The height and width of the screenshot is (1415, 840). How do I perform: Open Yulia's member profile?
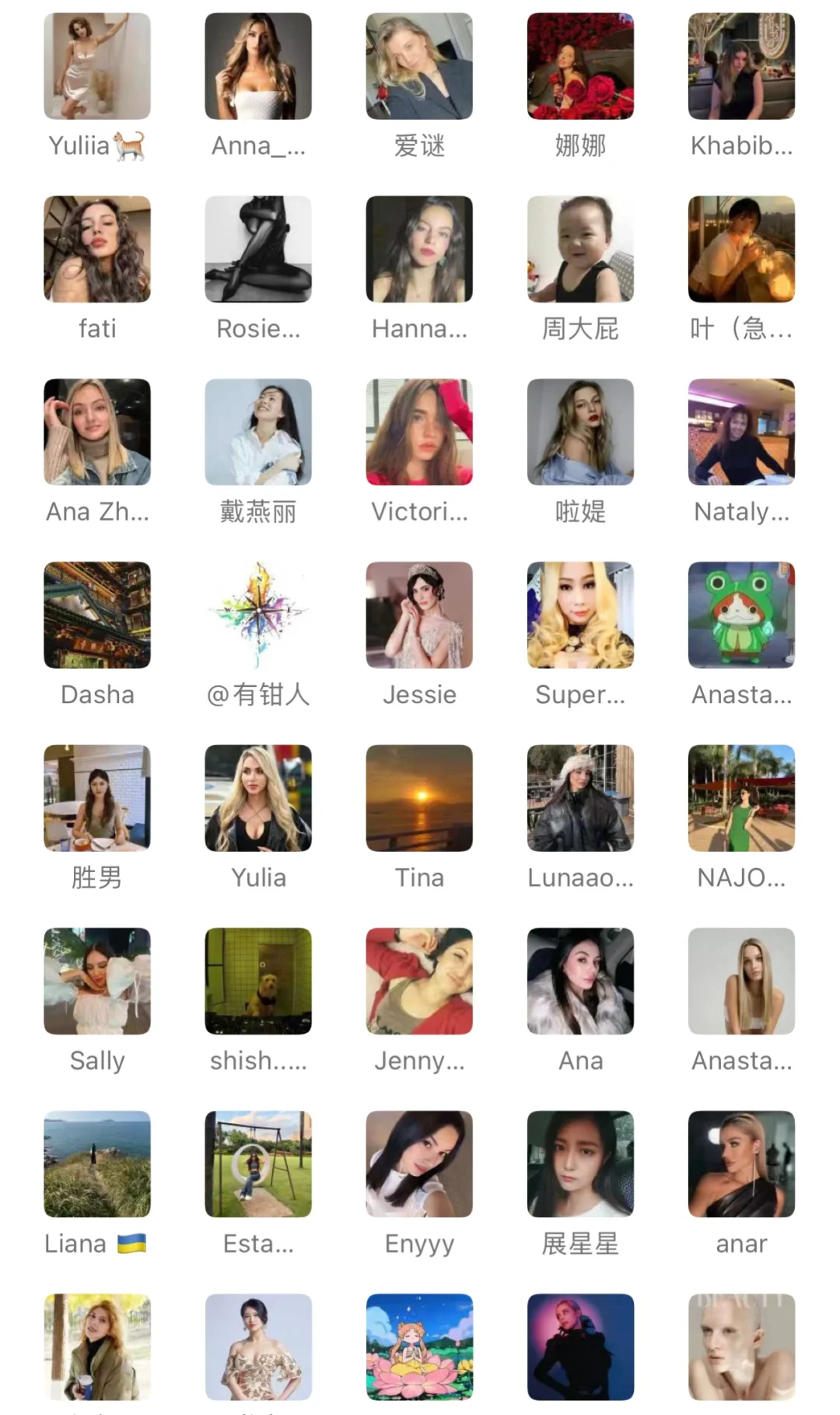(258, 798)
